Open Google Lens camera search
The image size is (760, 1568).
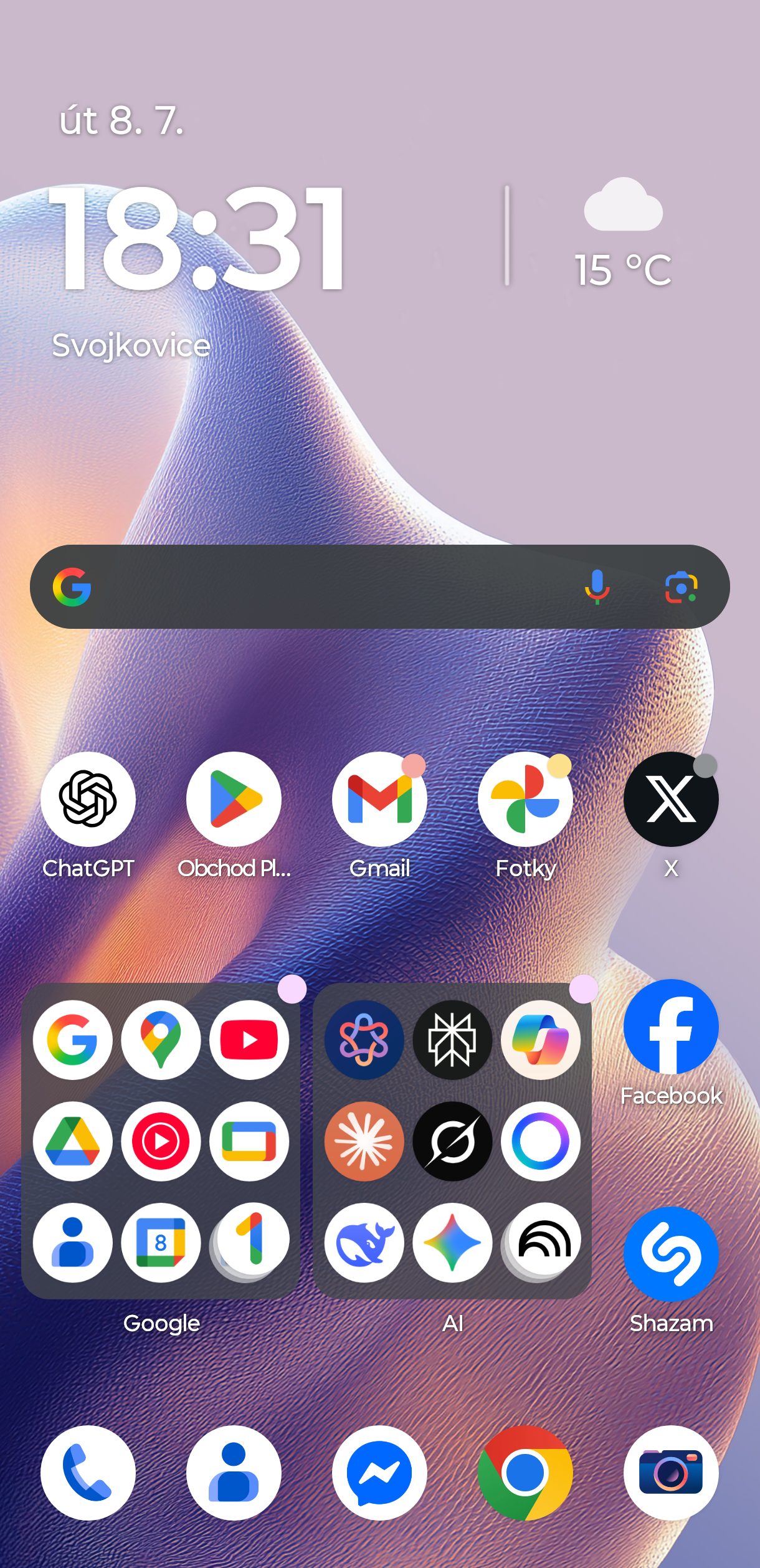tap(681, 586)
